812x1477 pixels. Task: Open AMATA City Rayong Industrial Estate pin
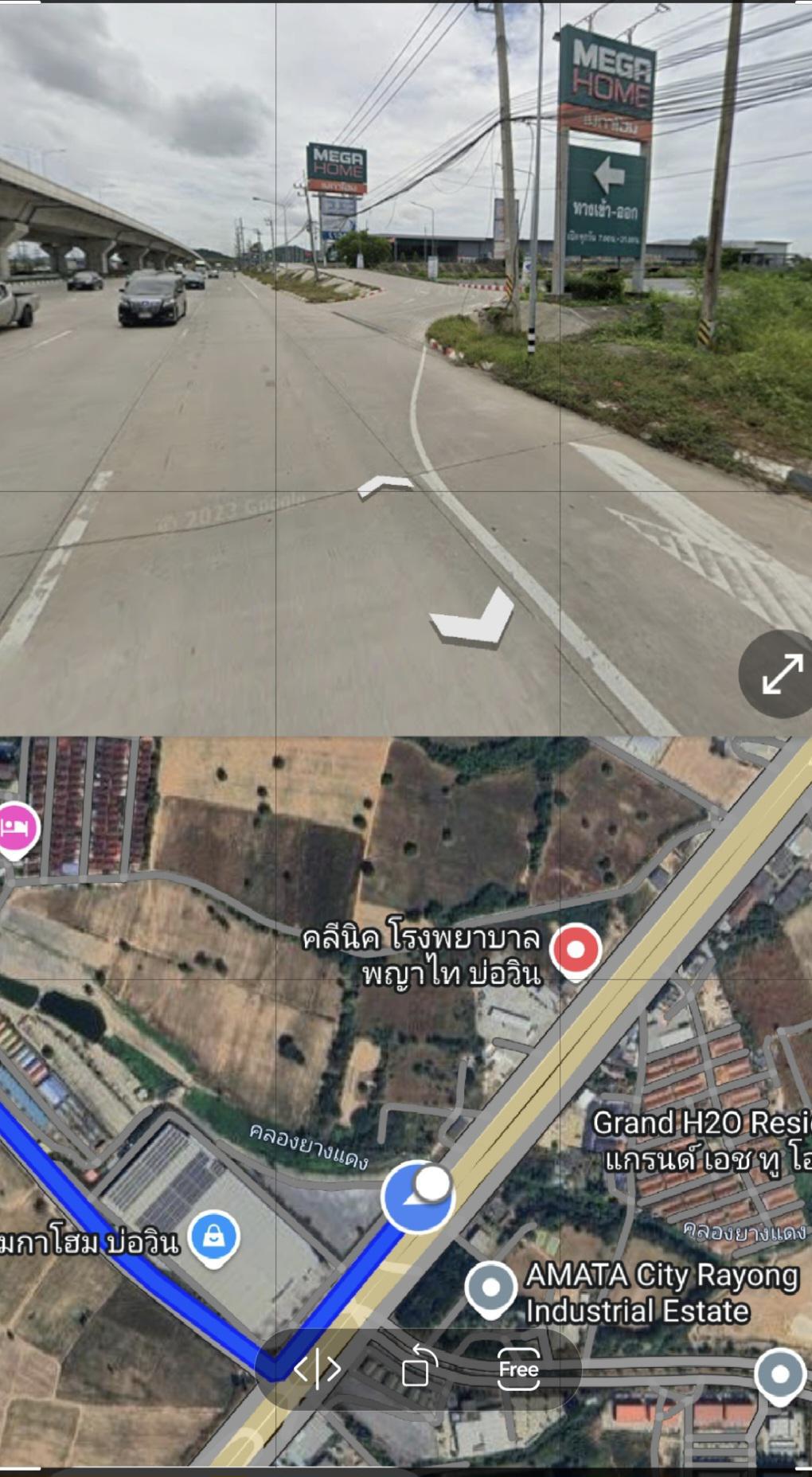491,1289
